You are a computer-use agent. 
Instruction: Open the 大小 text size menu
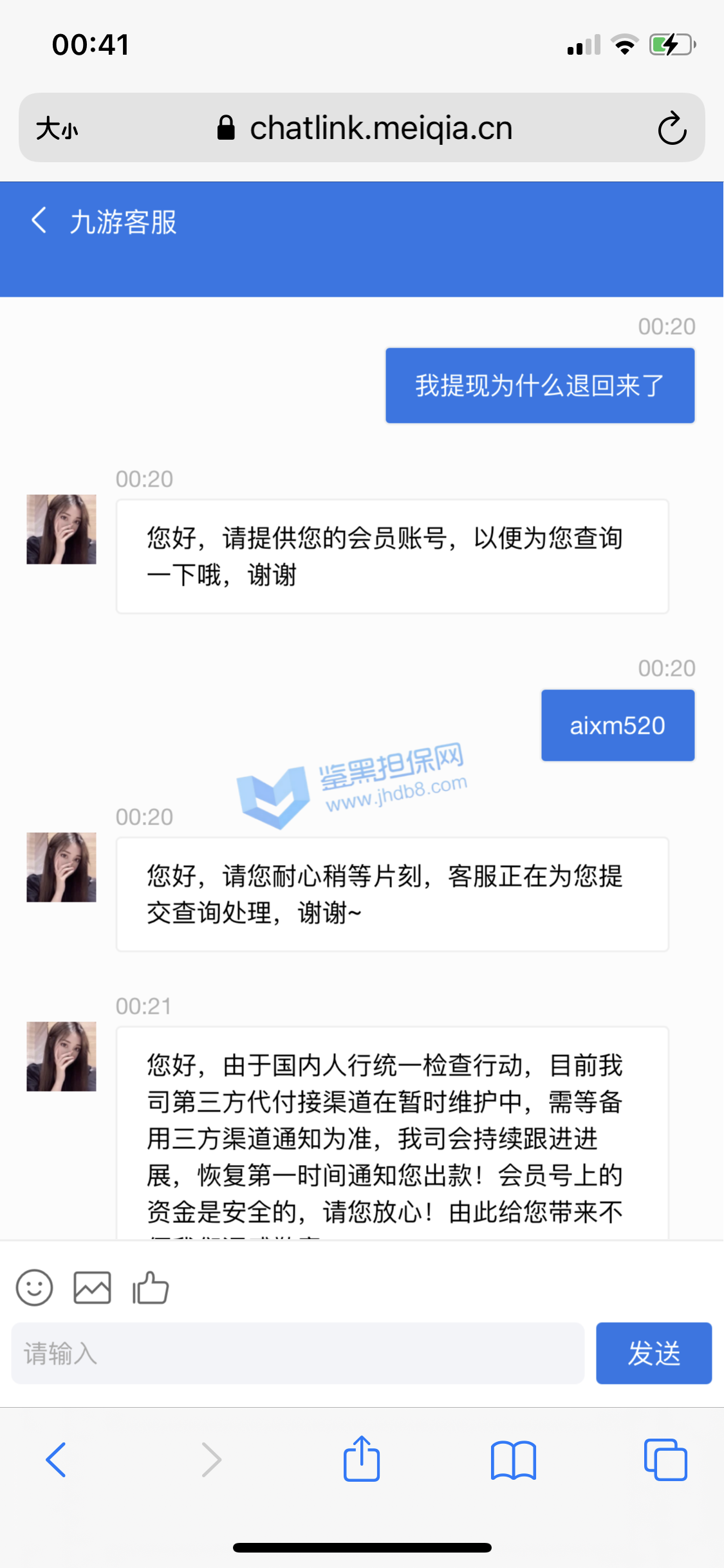tap(57, 128)
